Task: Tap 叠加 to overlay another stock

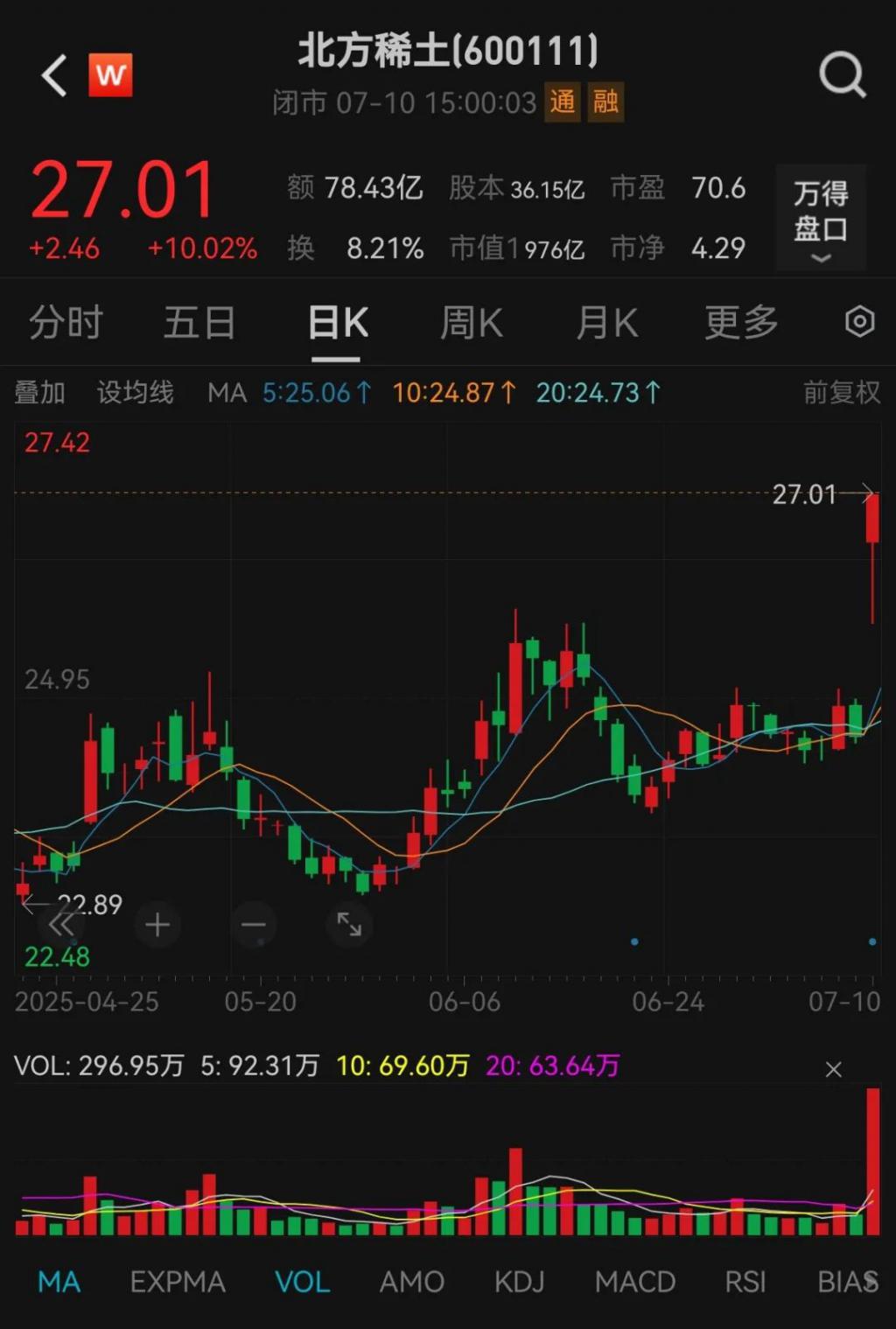Action: 39,393
